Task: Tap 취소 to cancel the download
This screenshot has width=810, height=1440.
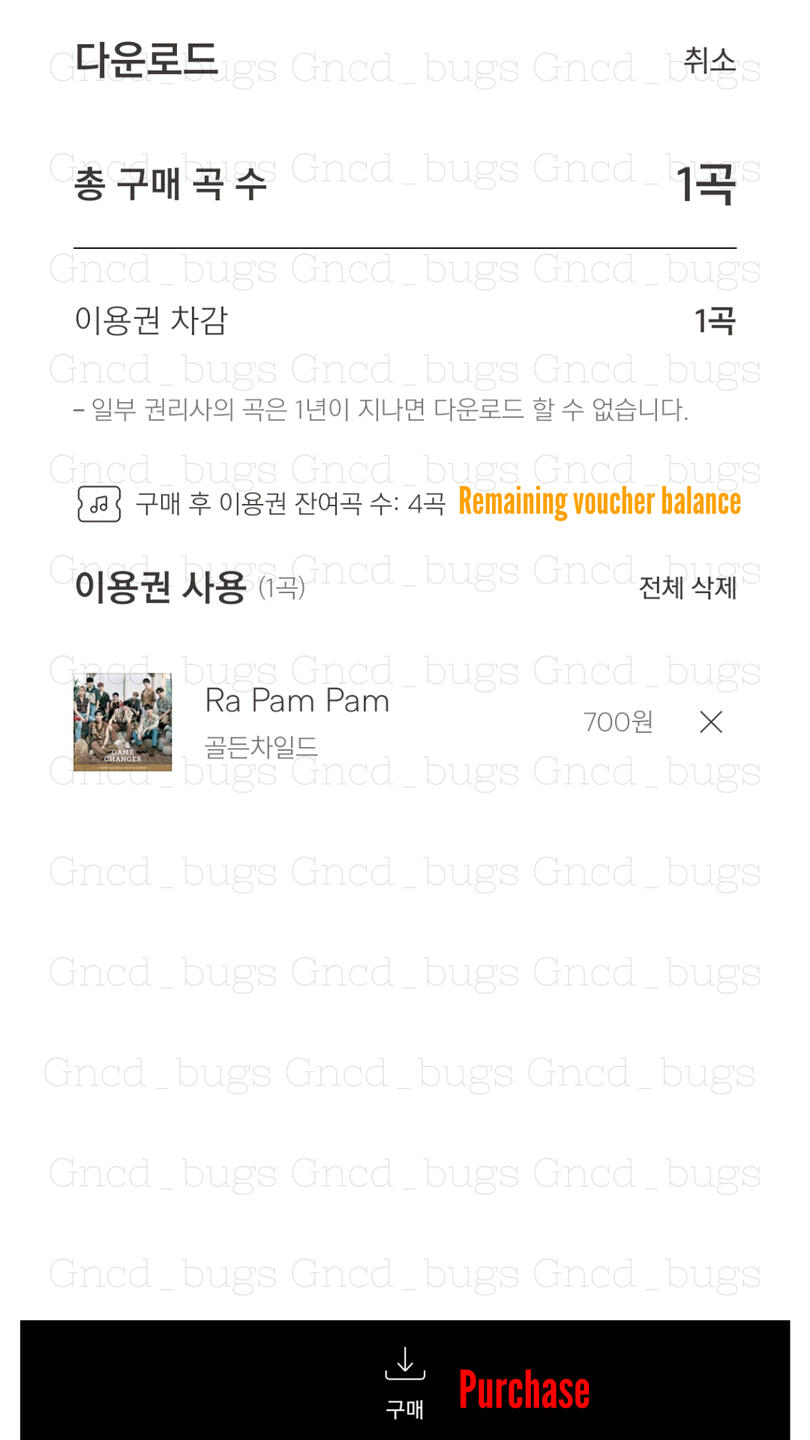Action: (x=710, y=60)
